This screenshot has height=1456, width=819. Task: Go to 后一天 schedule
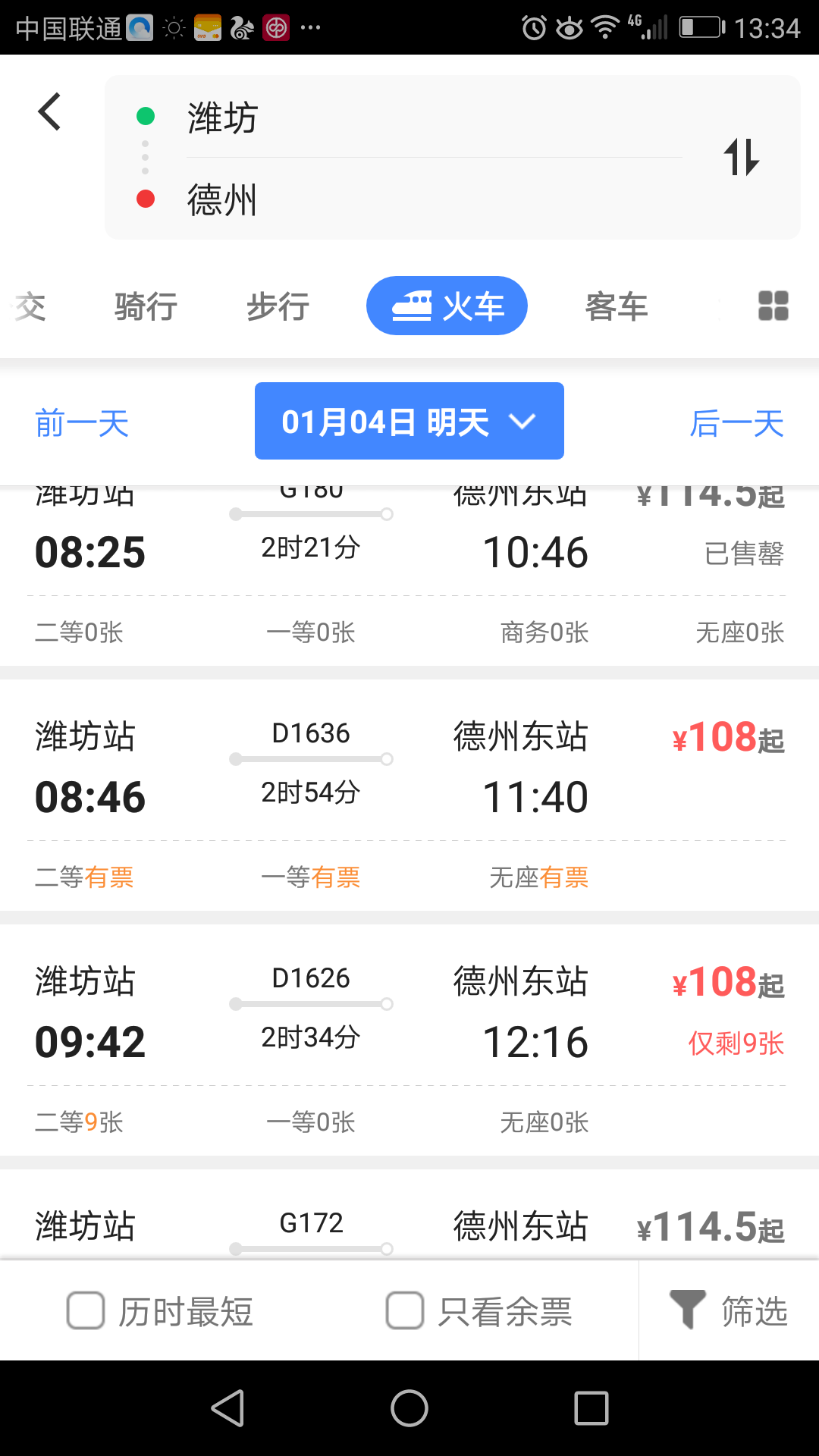[x=736, y=422]
